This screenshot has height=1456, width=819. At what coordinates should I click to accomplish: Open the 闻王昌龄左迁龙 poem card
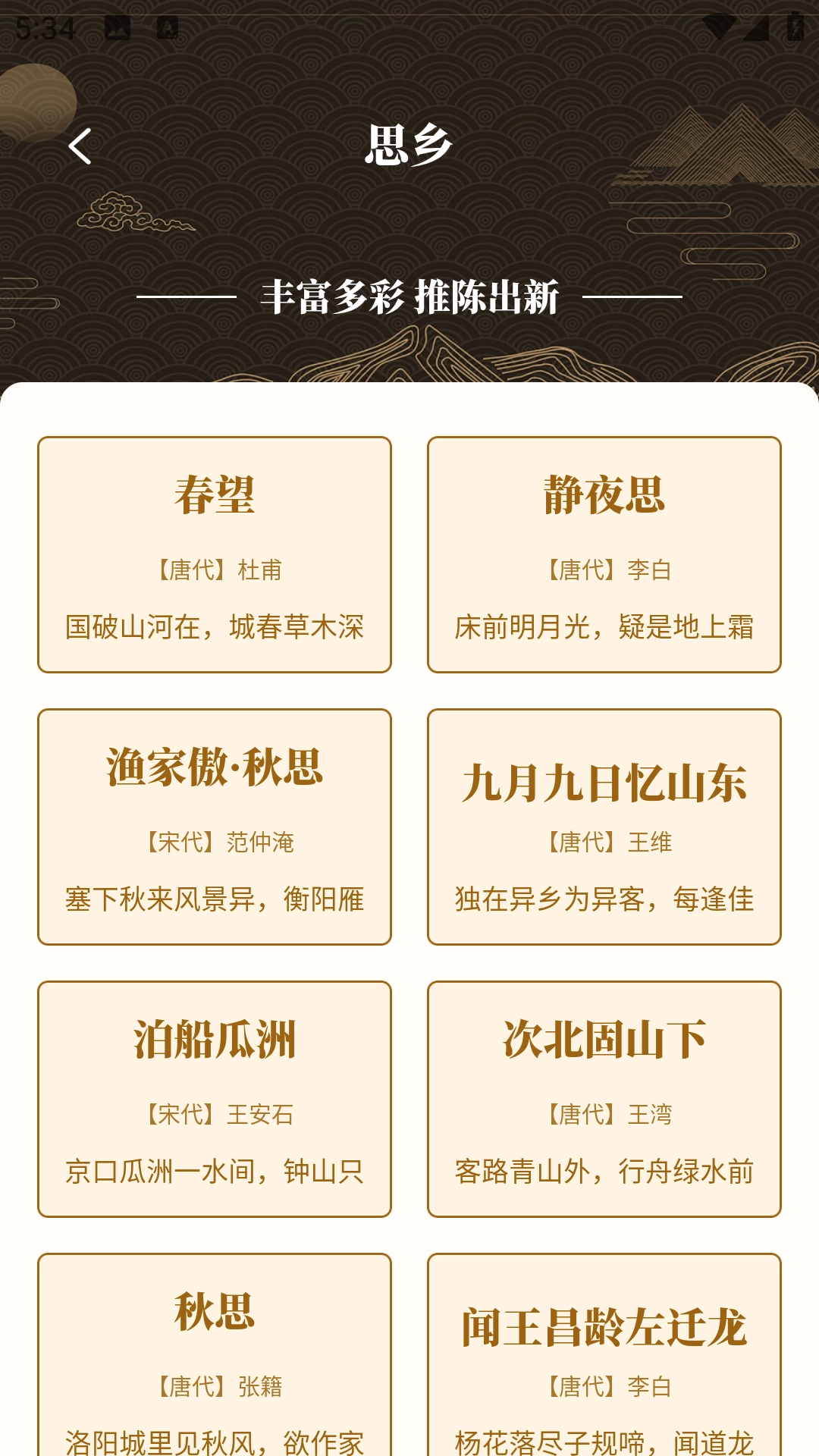click(x=604, y=1357)
